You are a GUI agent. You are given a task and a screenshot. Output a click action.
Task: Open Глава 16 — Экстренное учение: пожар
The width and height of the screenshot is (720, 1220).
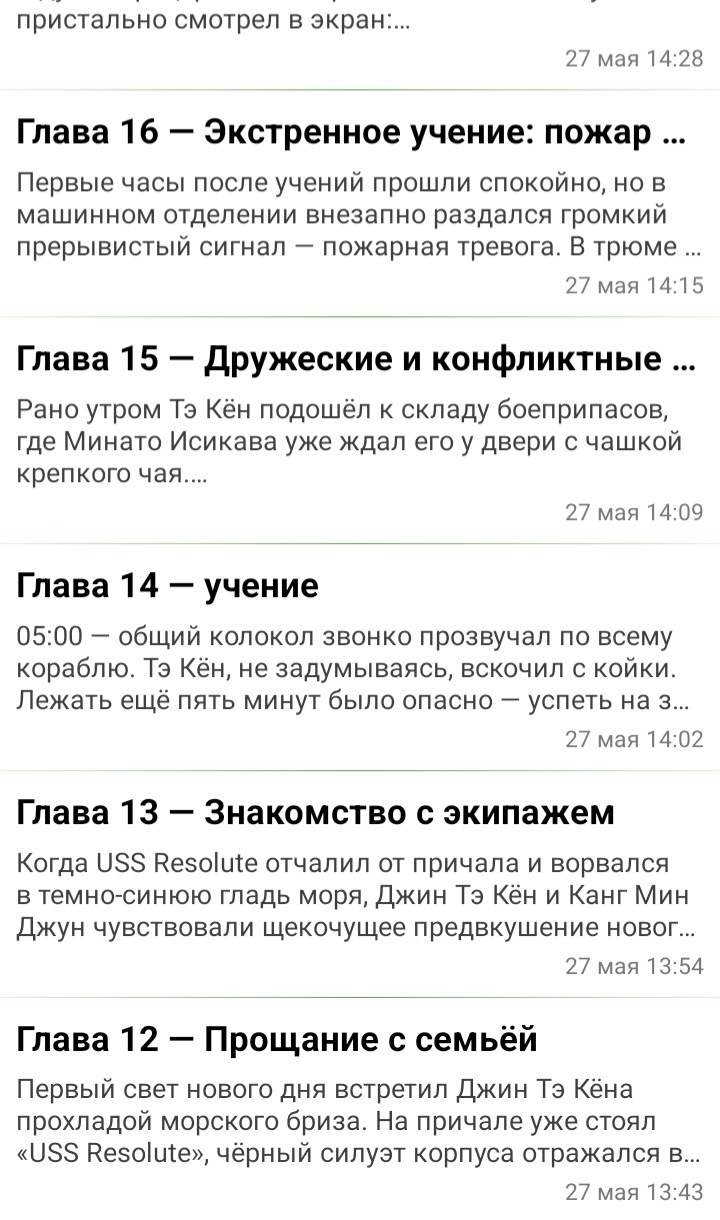(360, 204)
